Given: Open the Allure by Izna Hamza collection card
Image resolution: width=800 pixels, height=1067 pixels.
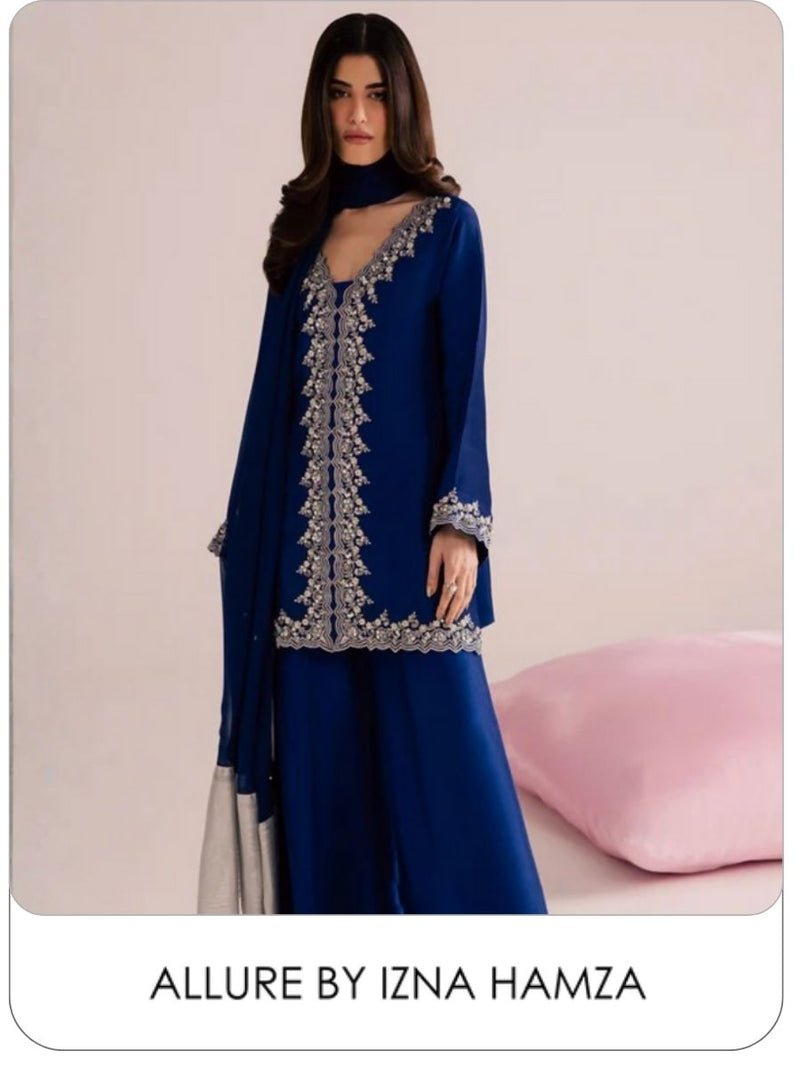Looking at the screenshot, I should [x=397, y=982].
